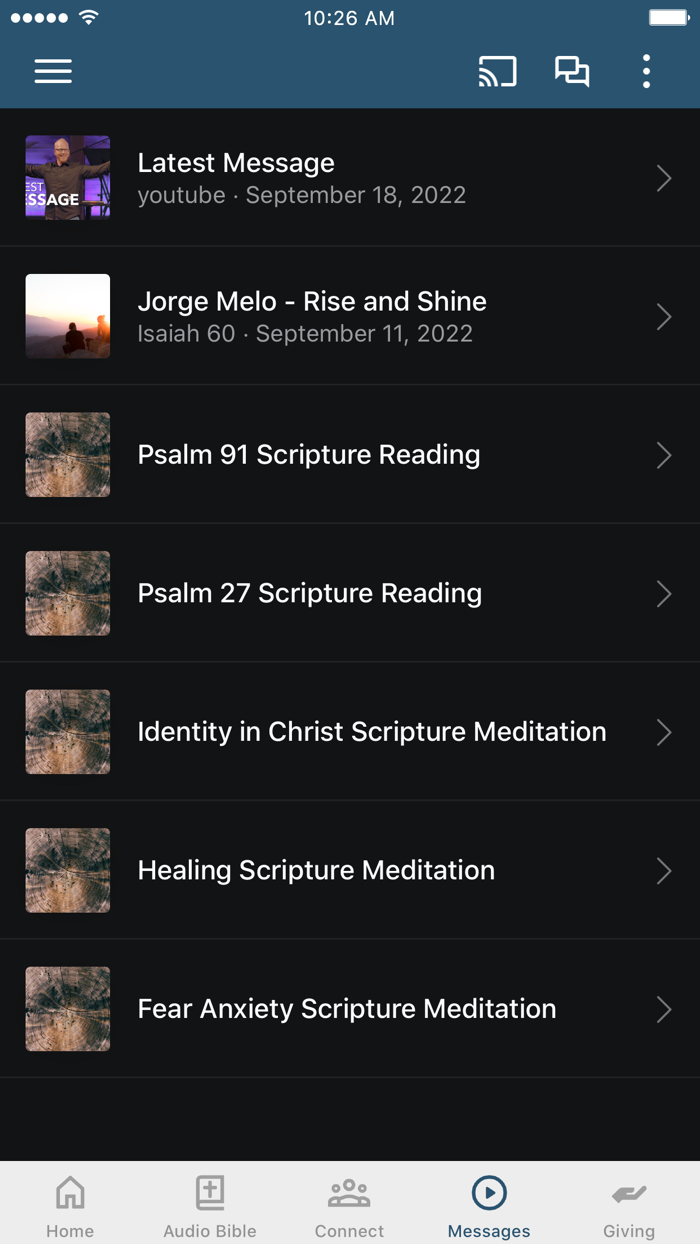Open Healing Scripture Meditation

(350, 870)
